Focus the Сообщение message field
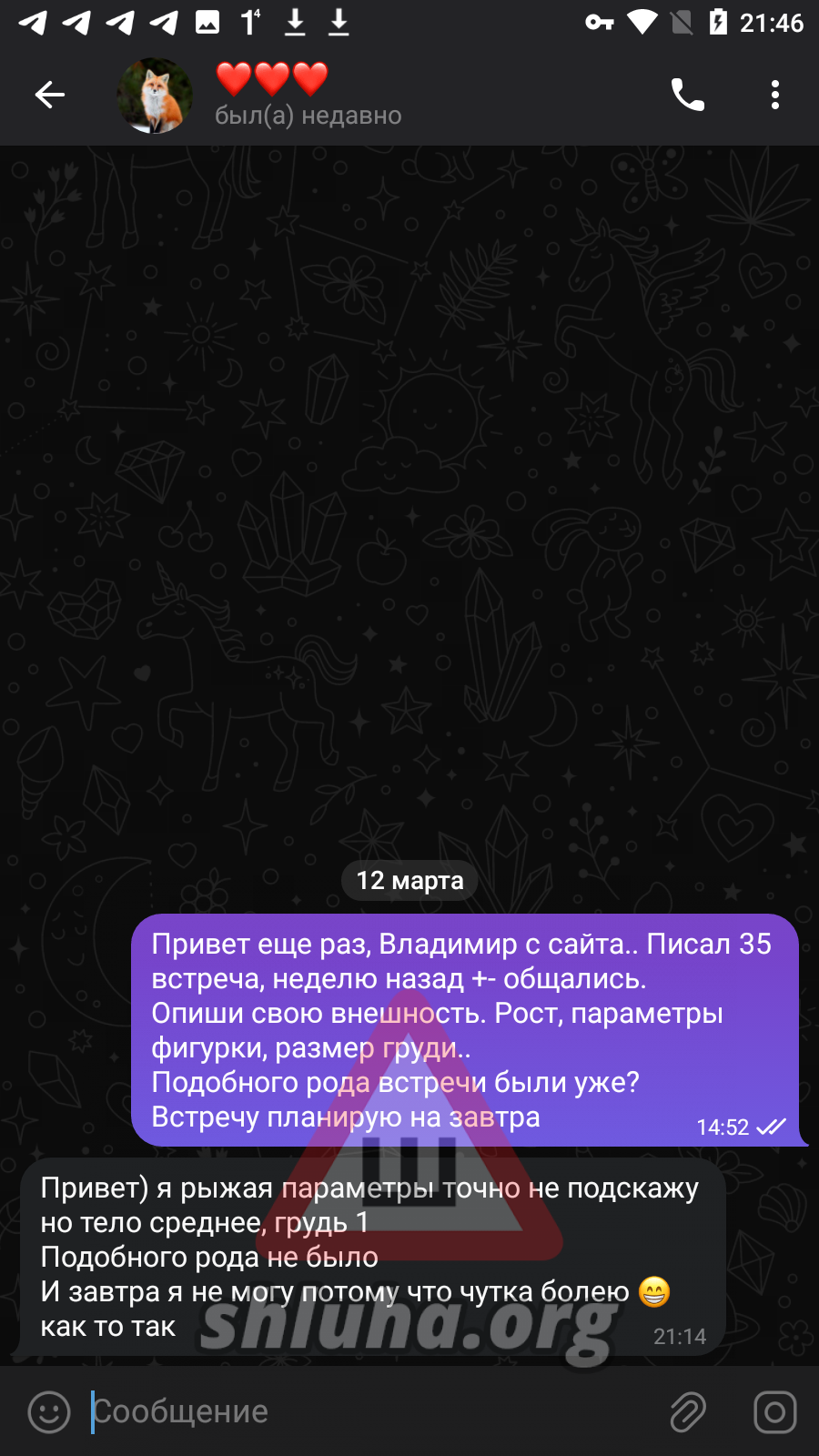Viewport: 819px width, 1456px height. [x=373, y=1411]
